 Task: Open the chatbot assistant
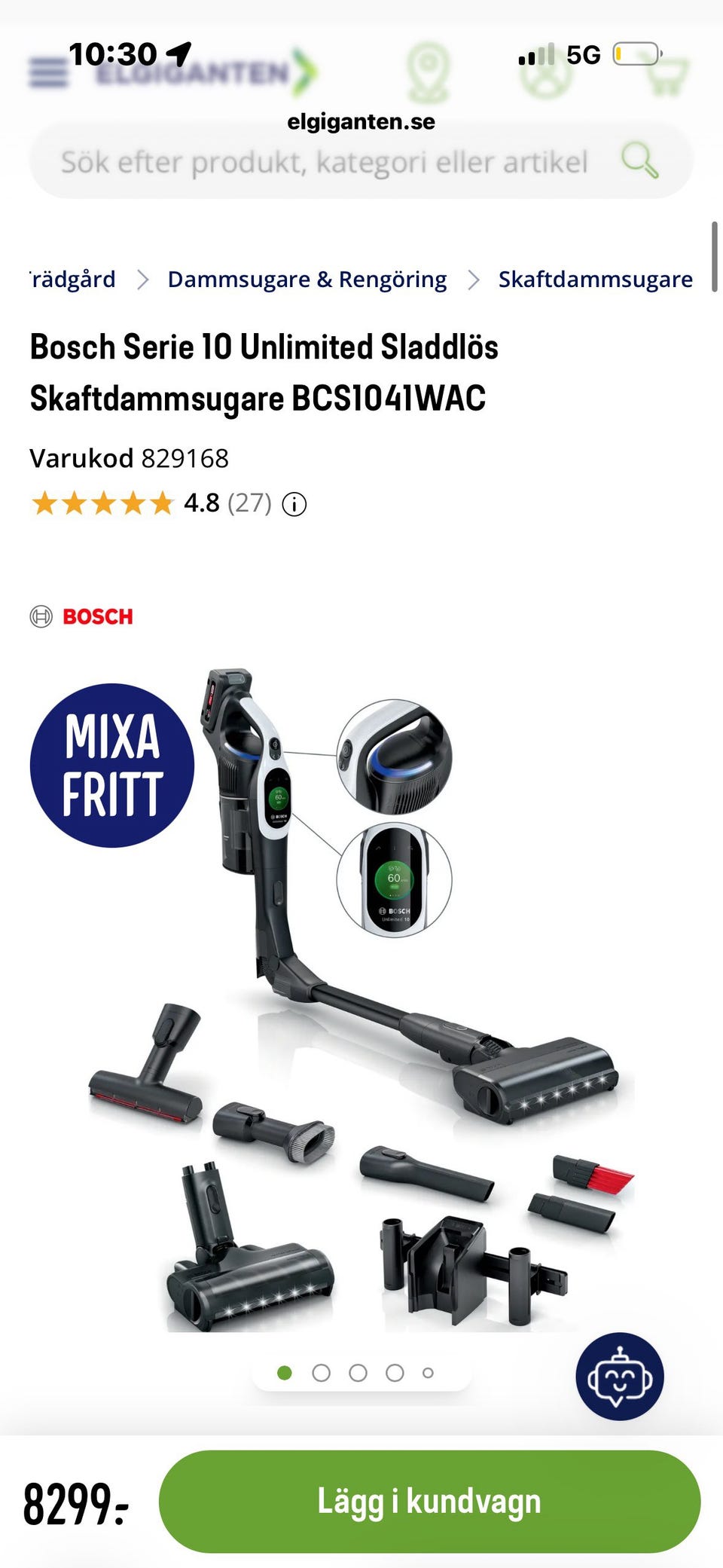click(619, 1377)
